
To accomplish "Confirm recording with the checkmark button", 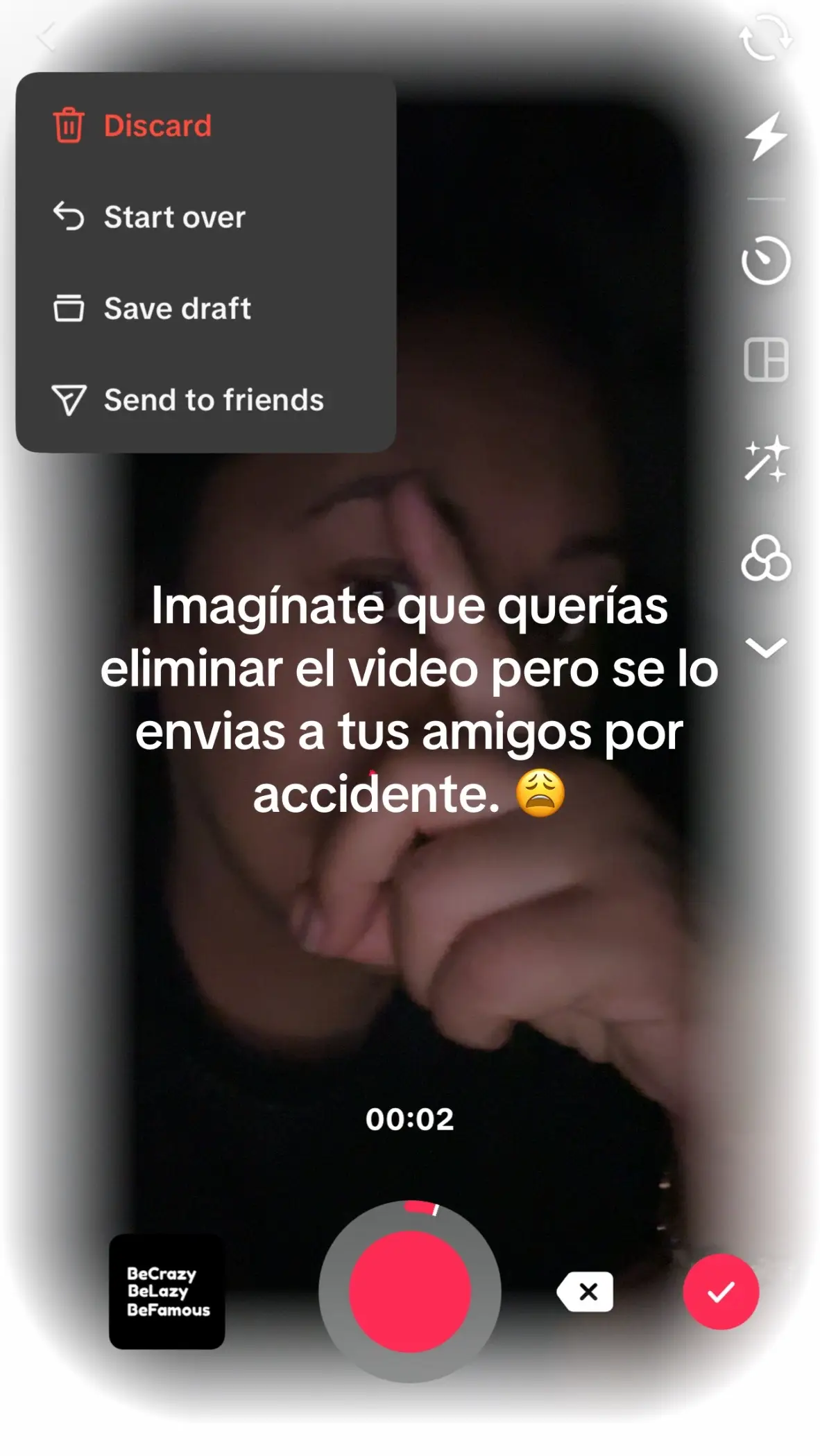I will (720, 1291).
